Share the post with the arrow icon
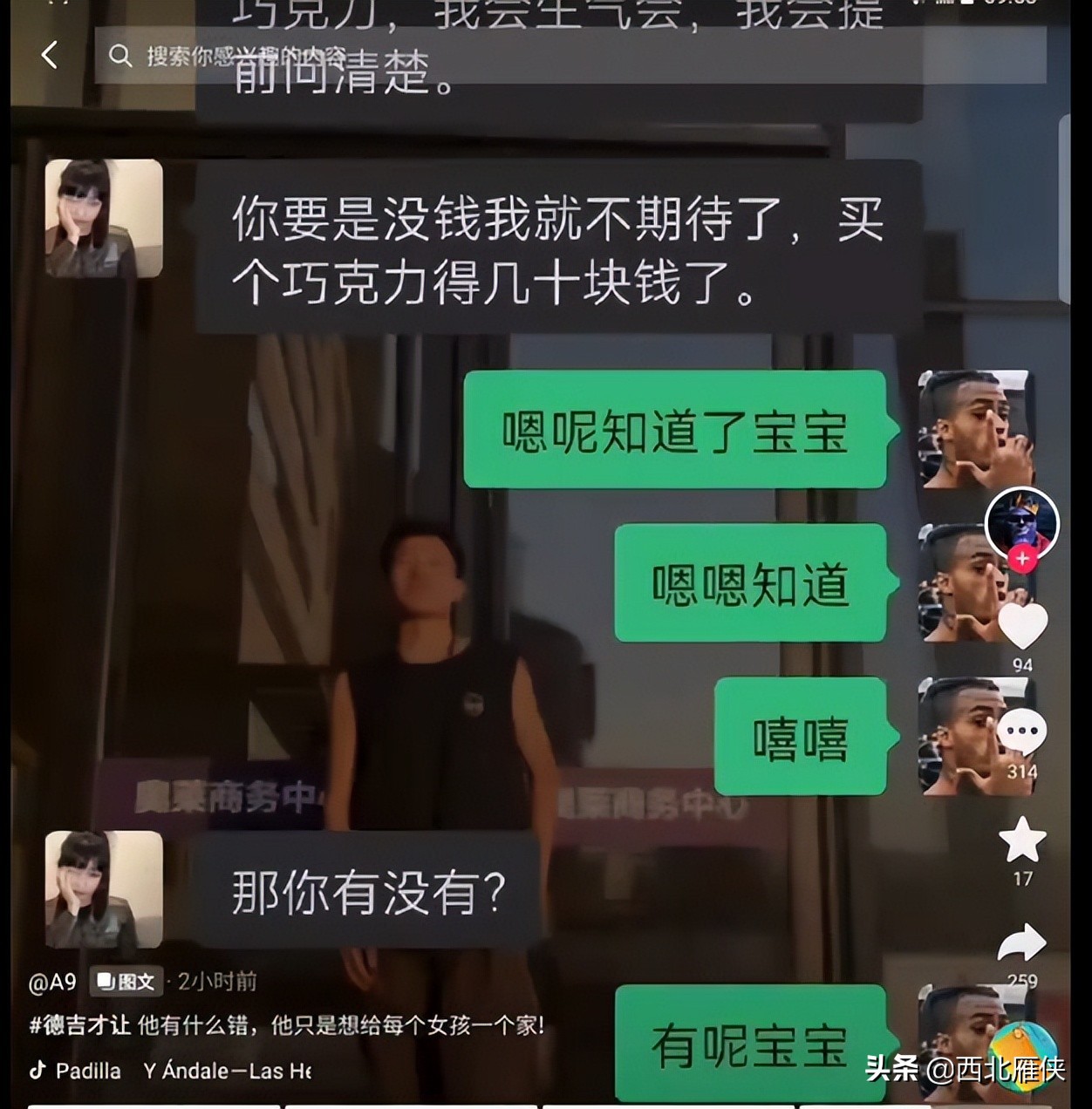The image size is (1092, 1109). coord(1021,943)
